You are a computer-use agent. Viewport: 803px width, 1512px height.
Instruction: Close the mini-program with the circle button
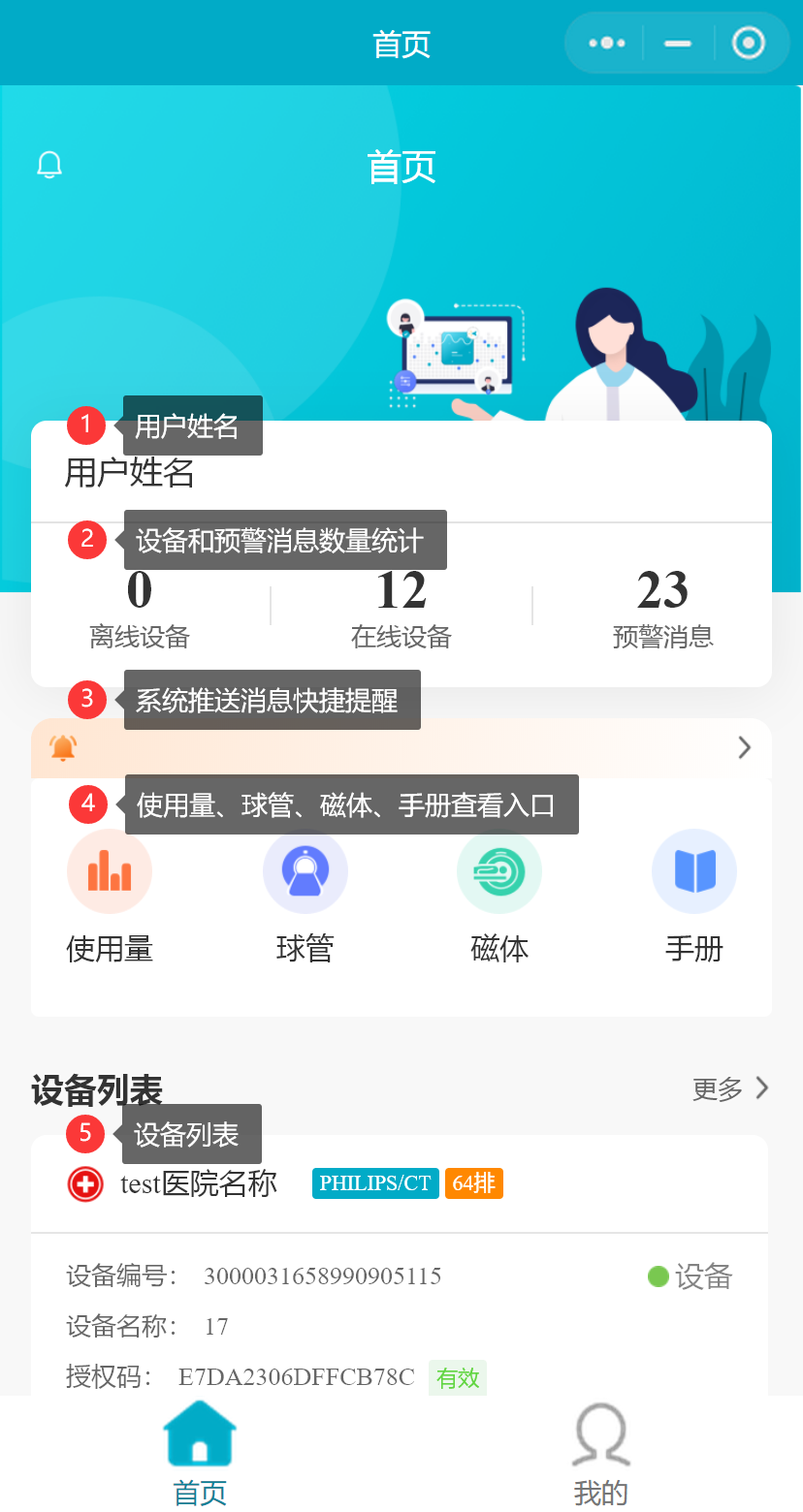748,44
